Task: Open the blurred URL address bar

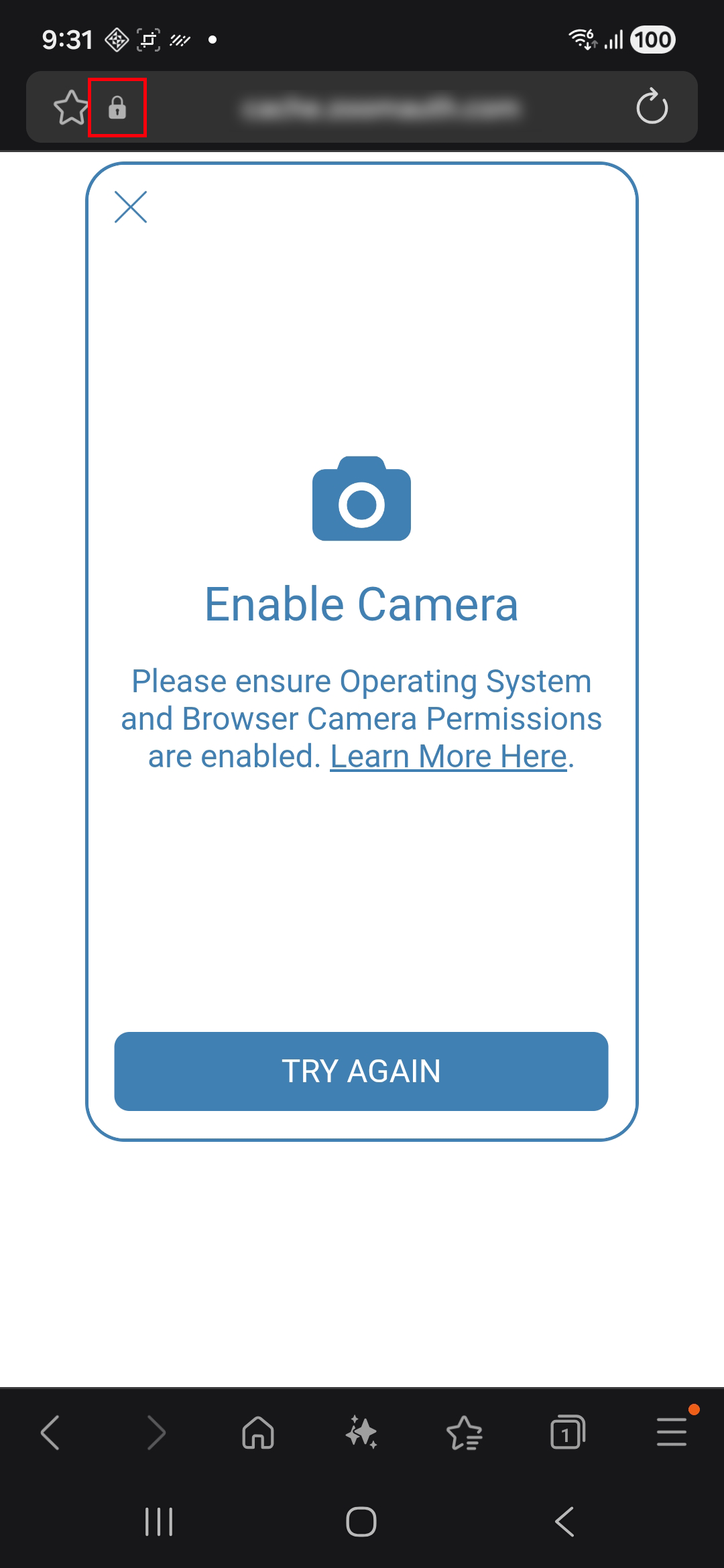Action: (x=381, y=108)
